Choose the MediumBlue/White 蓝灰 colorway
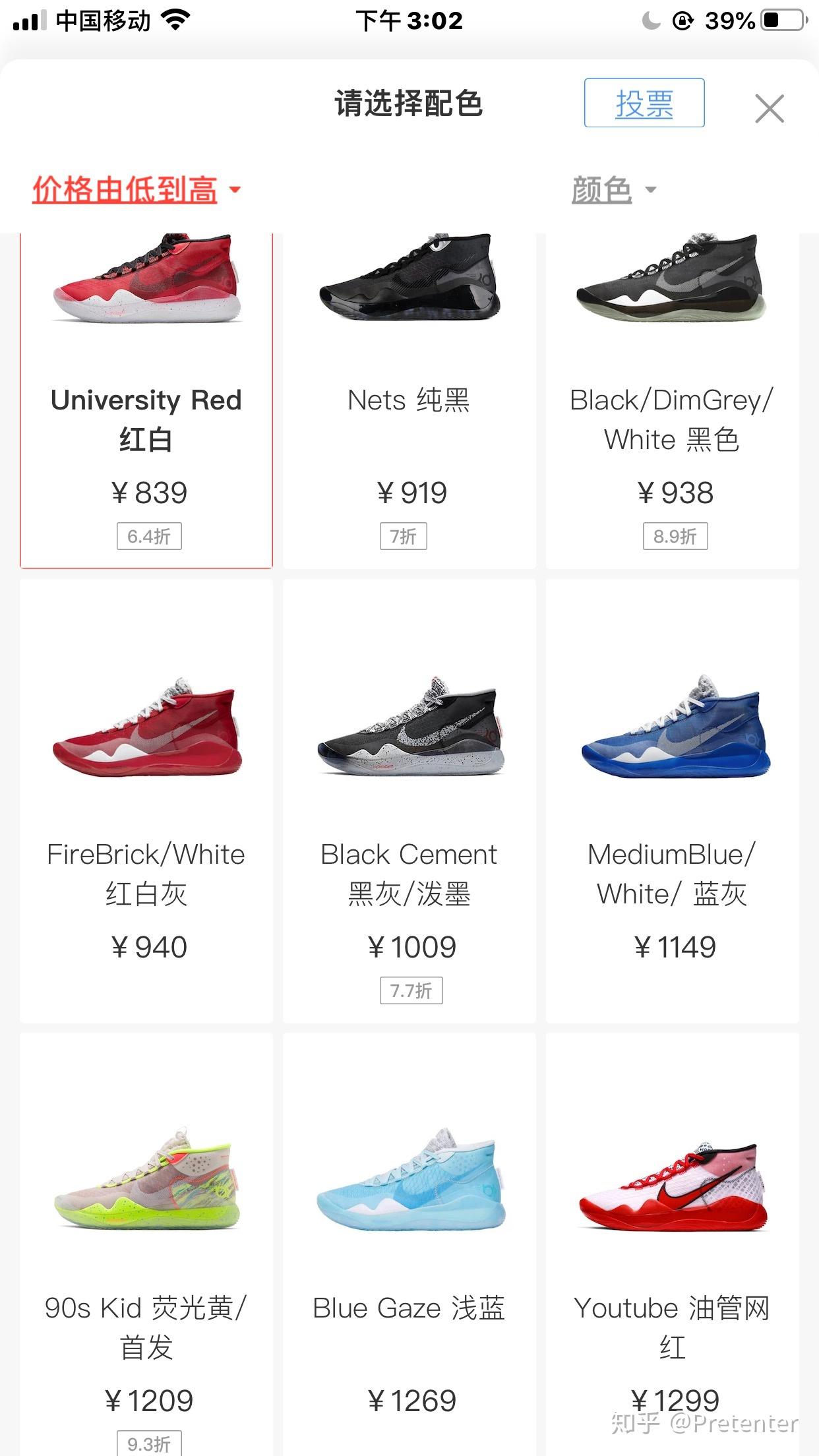The height and width of the screenshot is (1456, 819). pyautogui.click(x=673, y=801)
